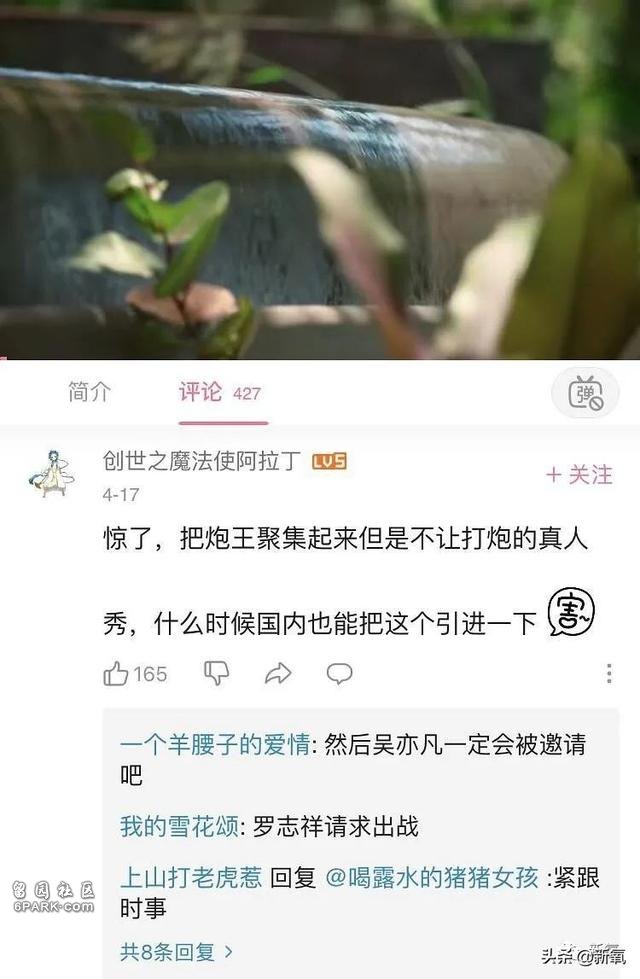Open 上山打老虎惹's profile link

click(191, 878)
